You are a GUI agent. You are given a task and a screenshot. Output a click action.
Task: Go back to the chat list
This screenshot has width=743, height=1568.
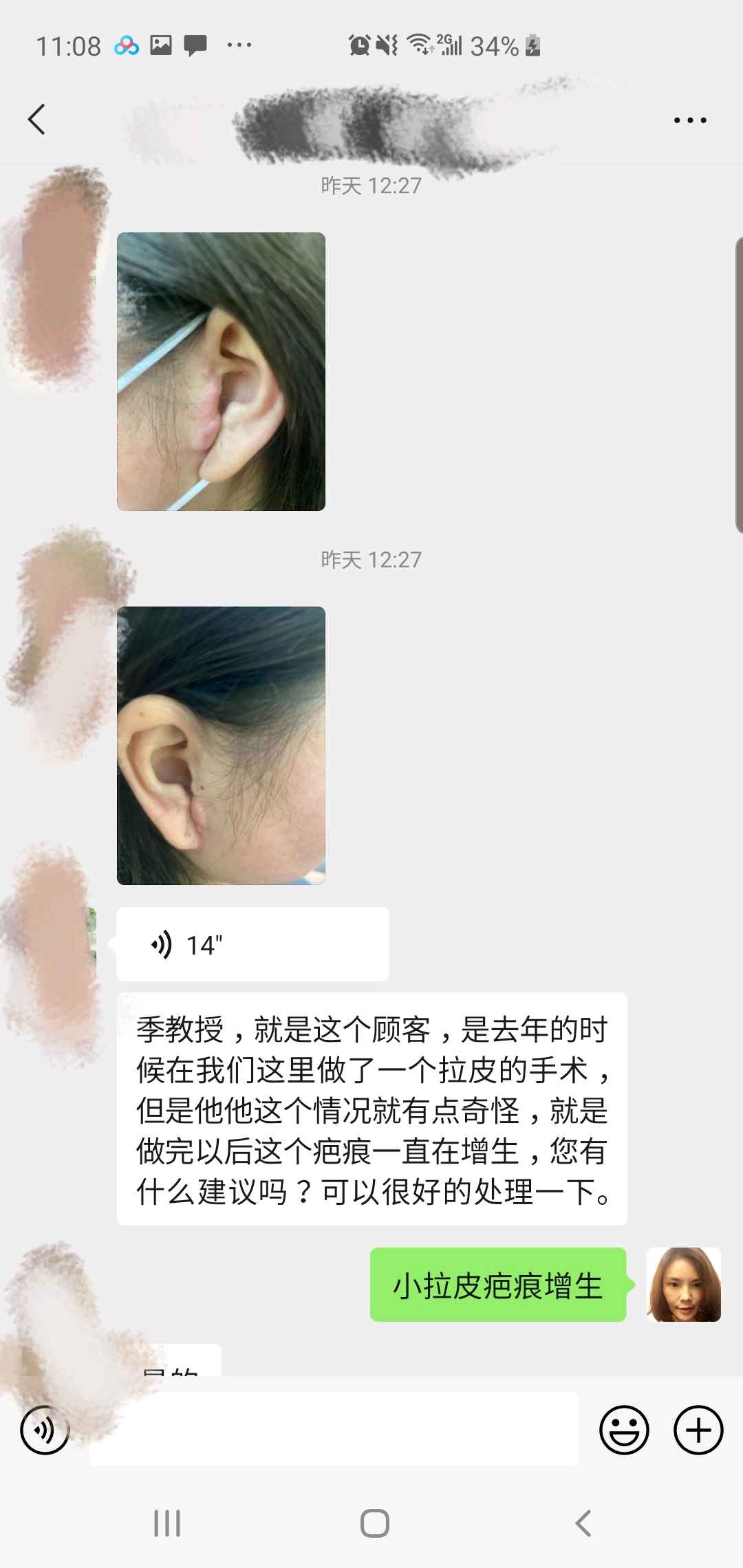coord(37,120)
